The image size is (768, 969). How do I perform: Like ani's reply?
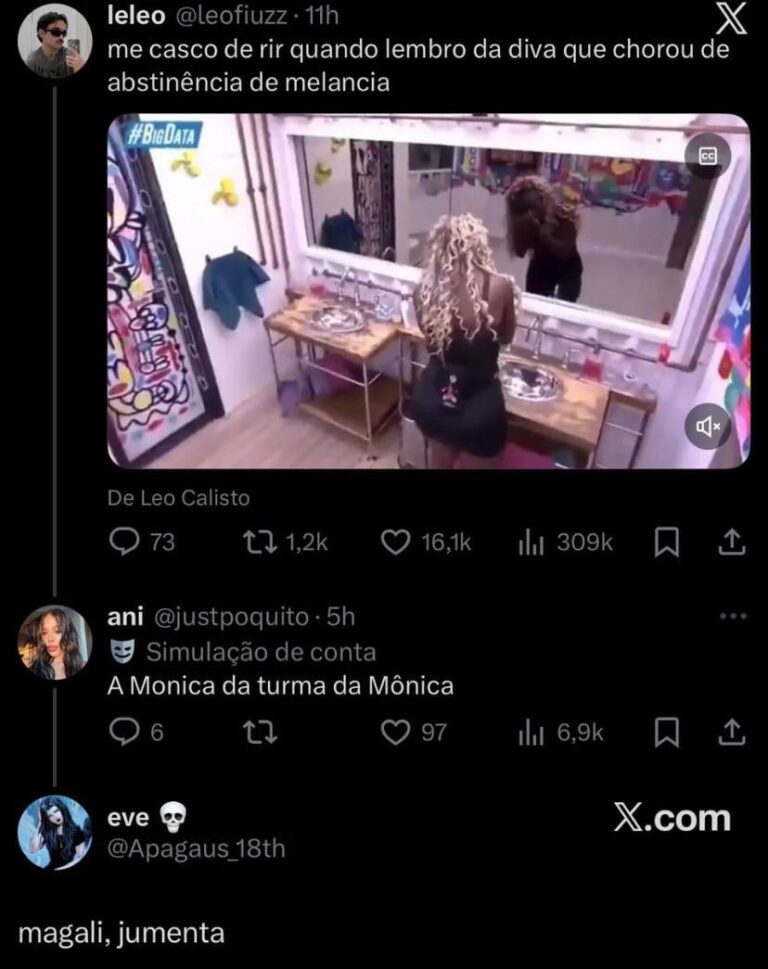click(x=397, y=733)
